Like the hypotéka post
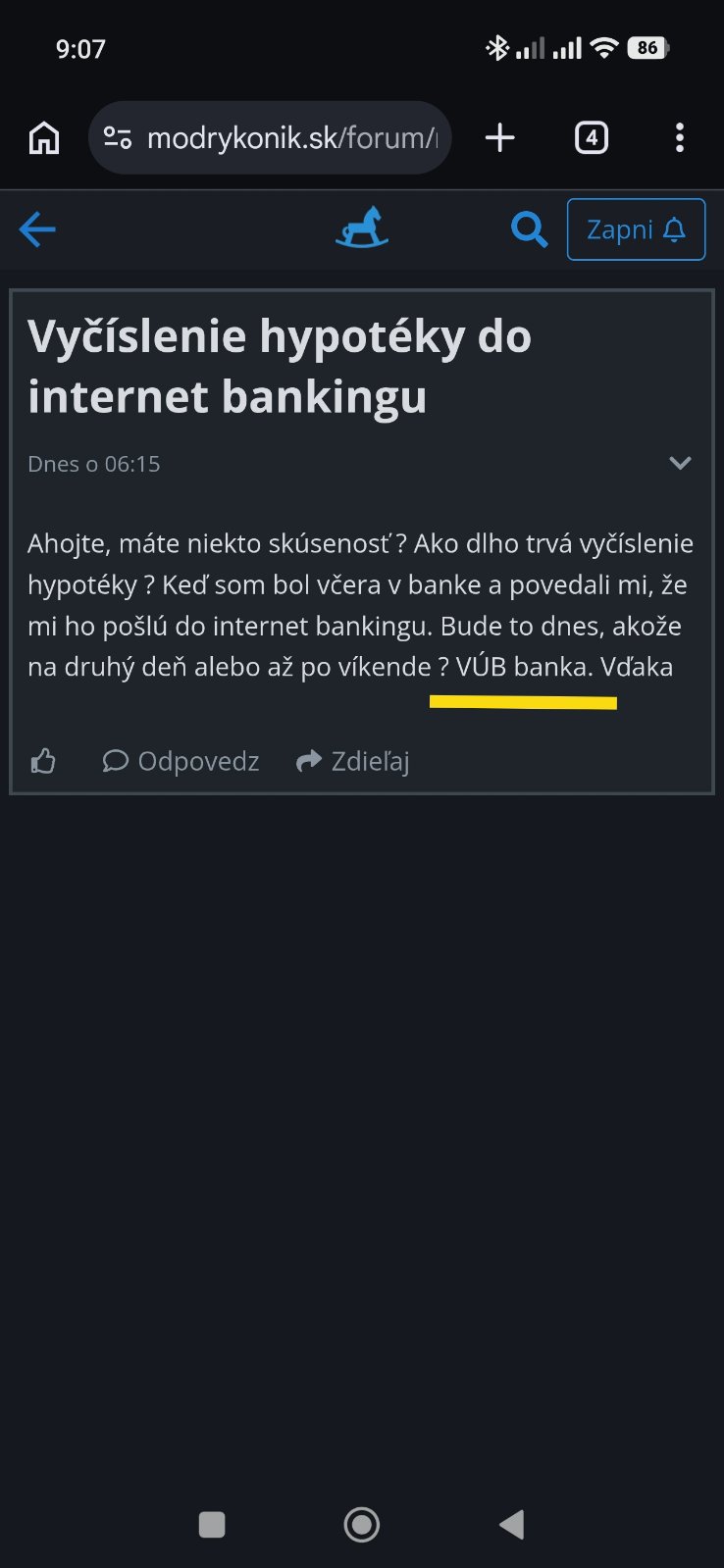Image resolution: width=724 pixels, height=1568 pixels. [x=43, y=761]
